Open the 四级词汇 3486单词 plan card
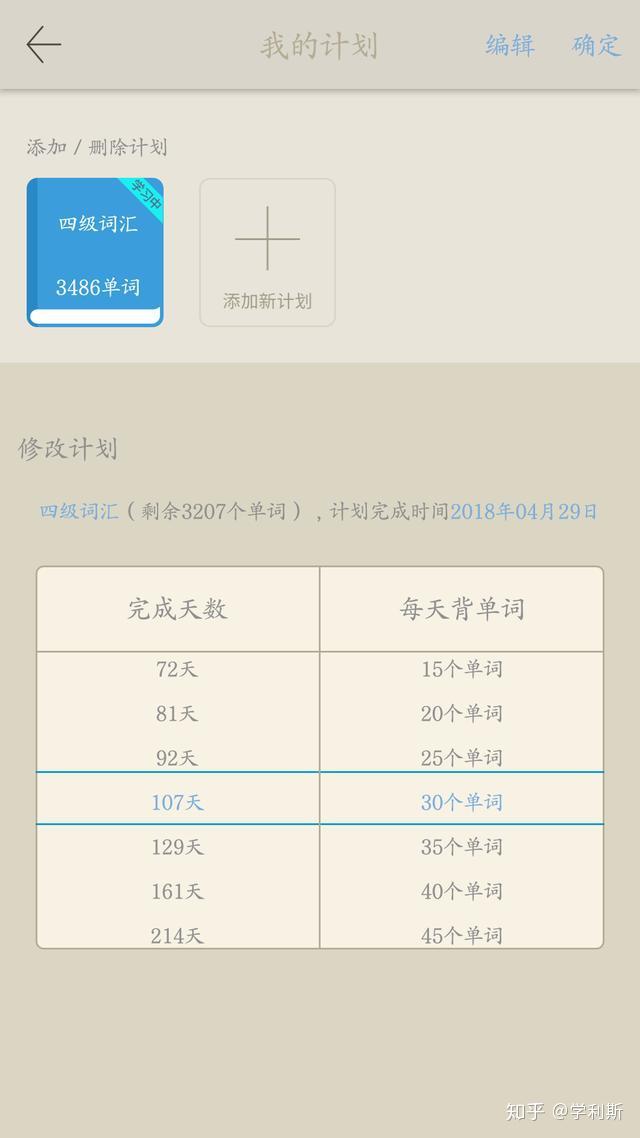Image resolution: width=640 pixels, height=1138 pixels. coord(95,252)
